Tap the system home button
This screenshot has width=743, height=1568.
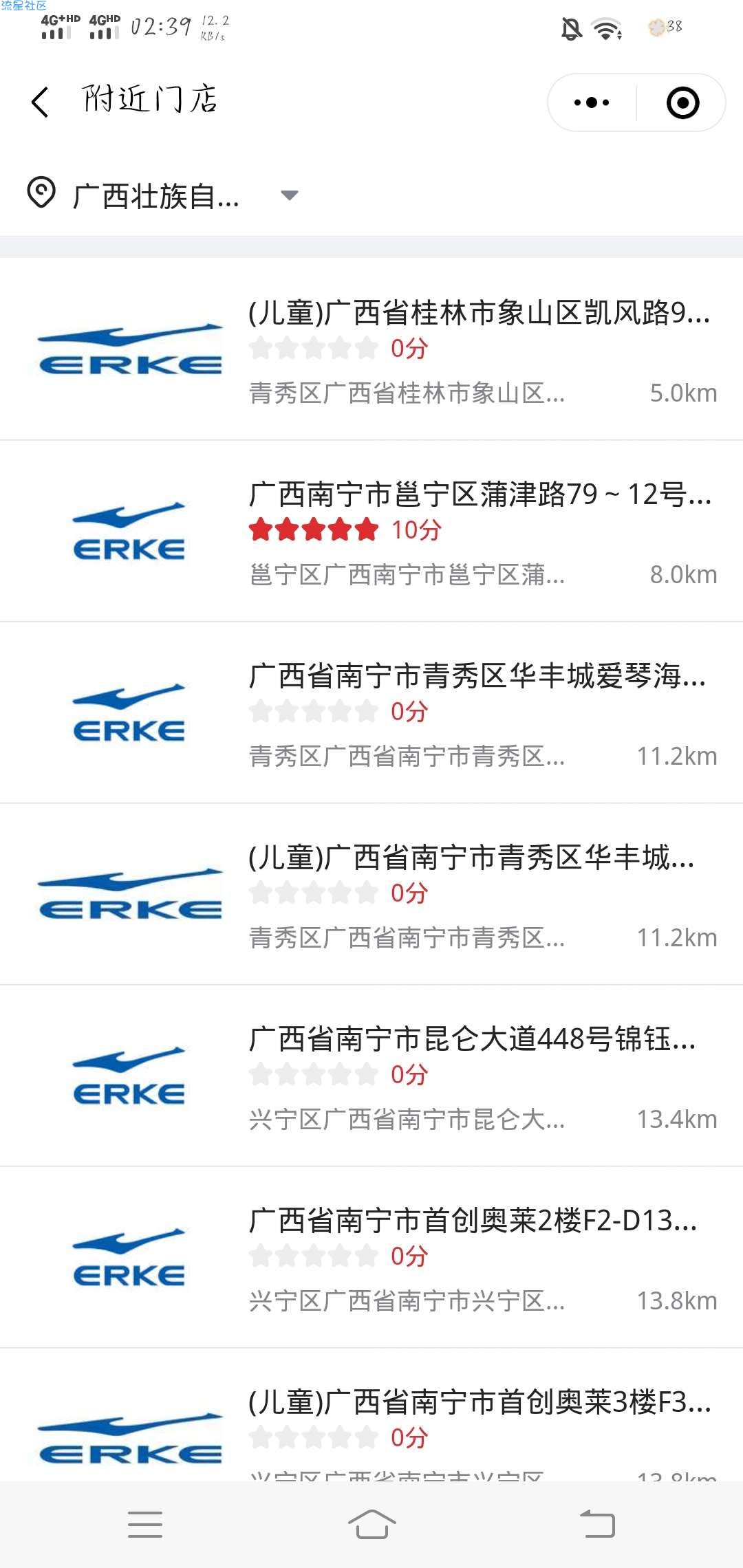point(371,1524)
